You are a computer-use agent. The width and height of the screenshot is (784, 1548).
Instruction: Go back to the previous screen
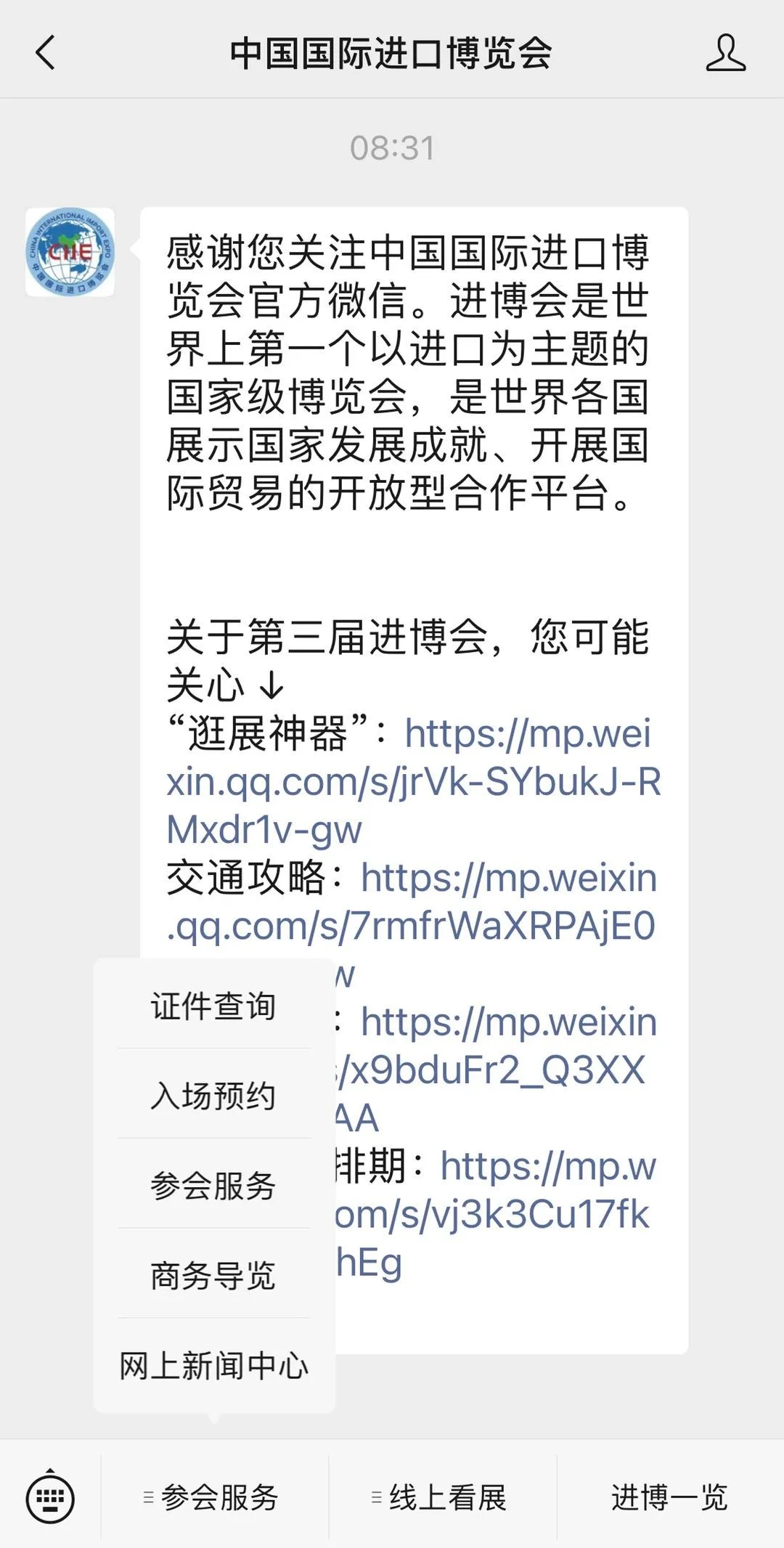pos(45,54)
